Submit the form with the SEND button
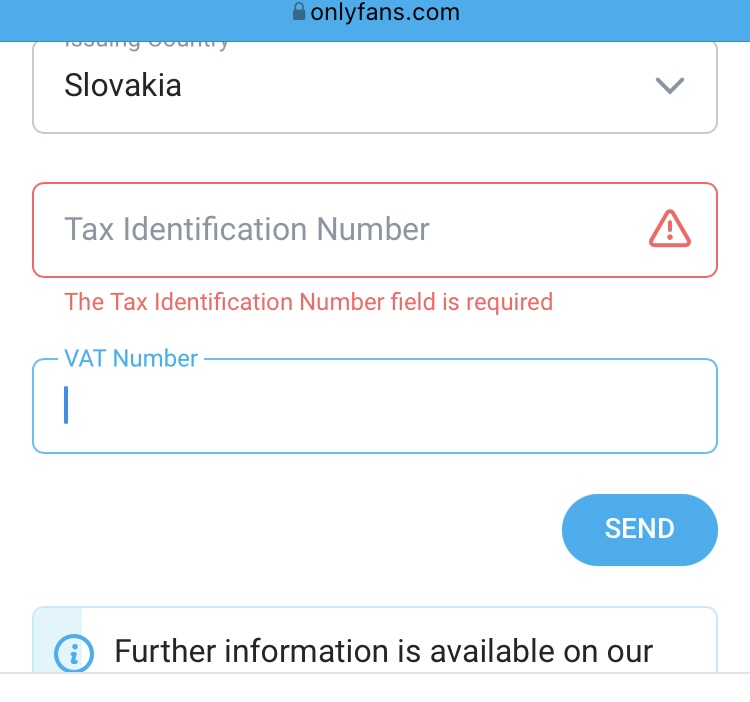Viewport: 750px width, 702px height. tap(639, 528)
